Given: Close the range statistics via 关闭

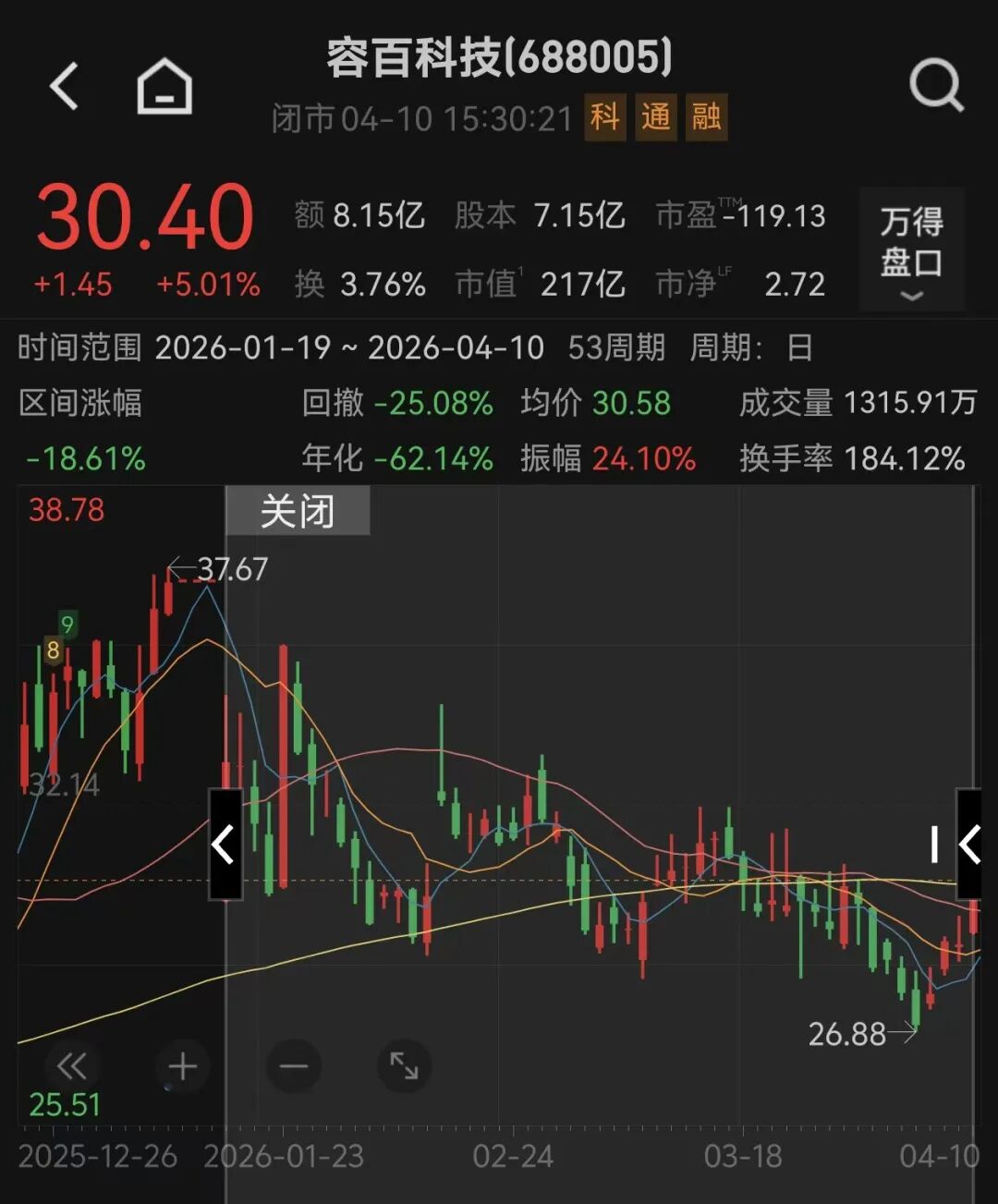Looking at the screenshot, I should (x=298, y=511).
